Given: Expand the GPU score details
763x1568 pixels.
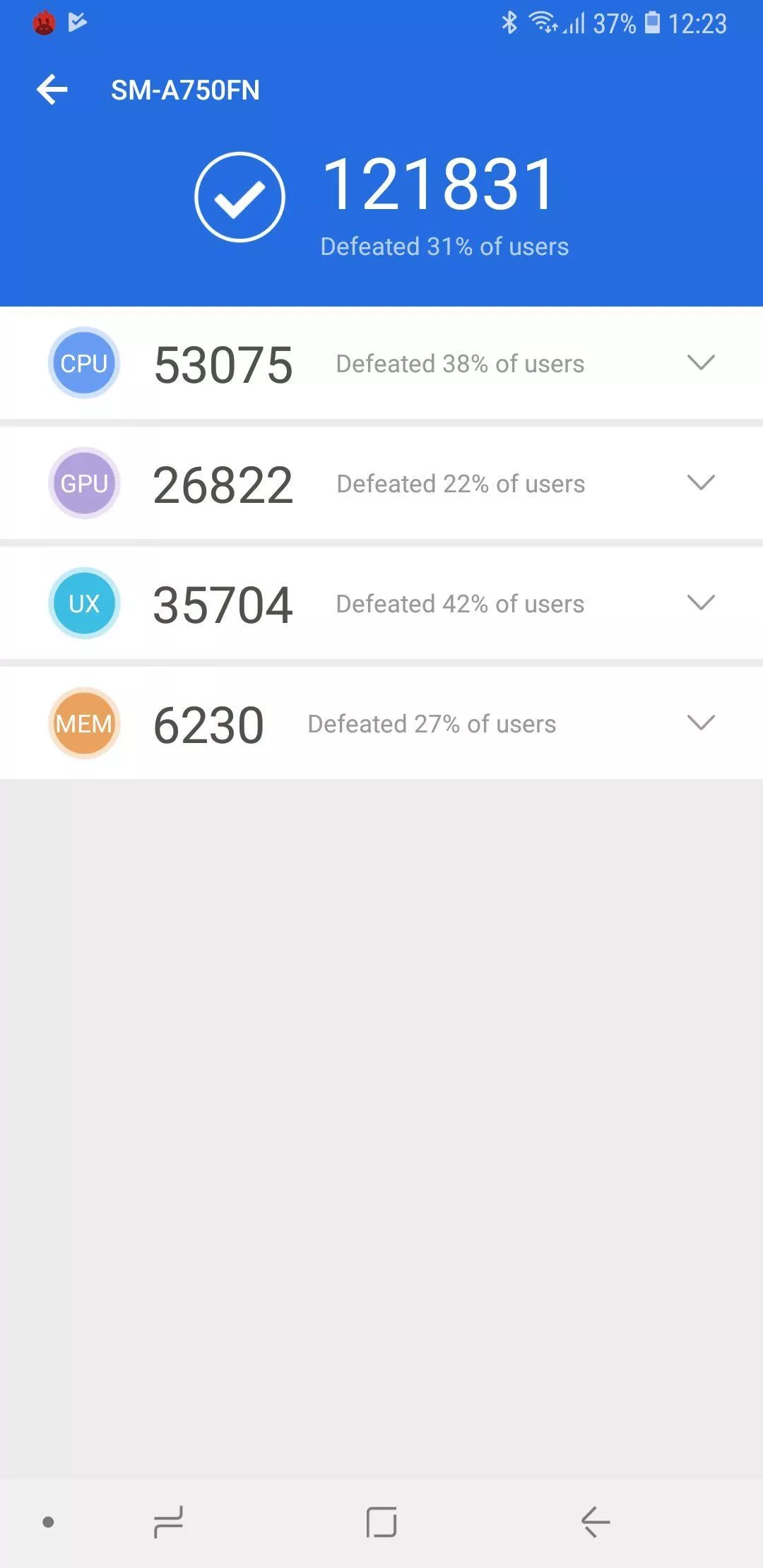Looking at the screenshot, I should click(x=701, y=482).
